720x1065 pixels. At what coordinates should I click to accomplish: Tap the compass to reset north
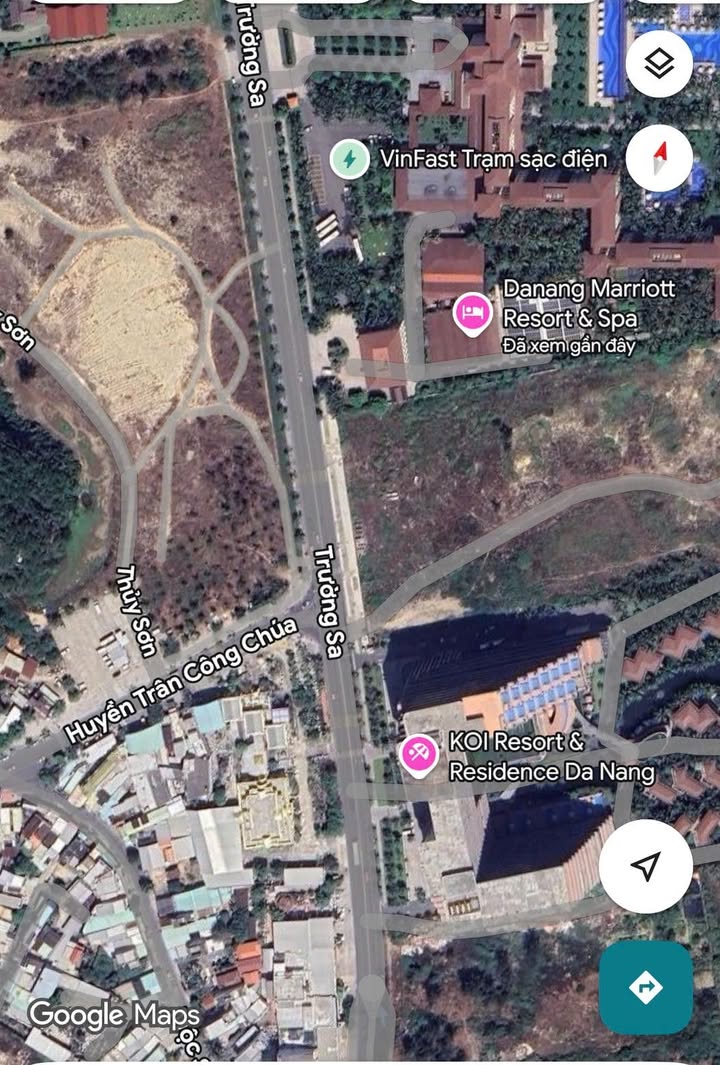pos(659,159)
